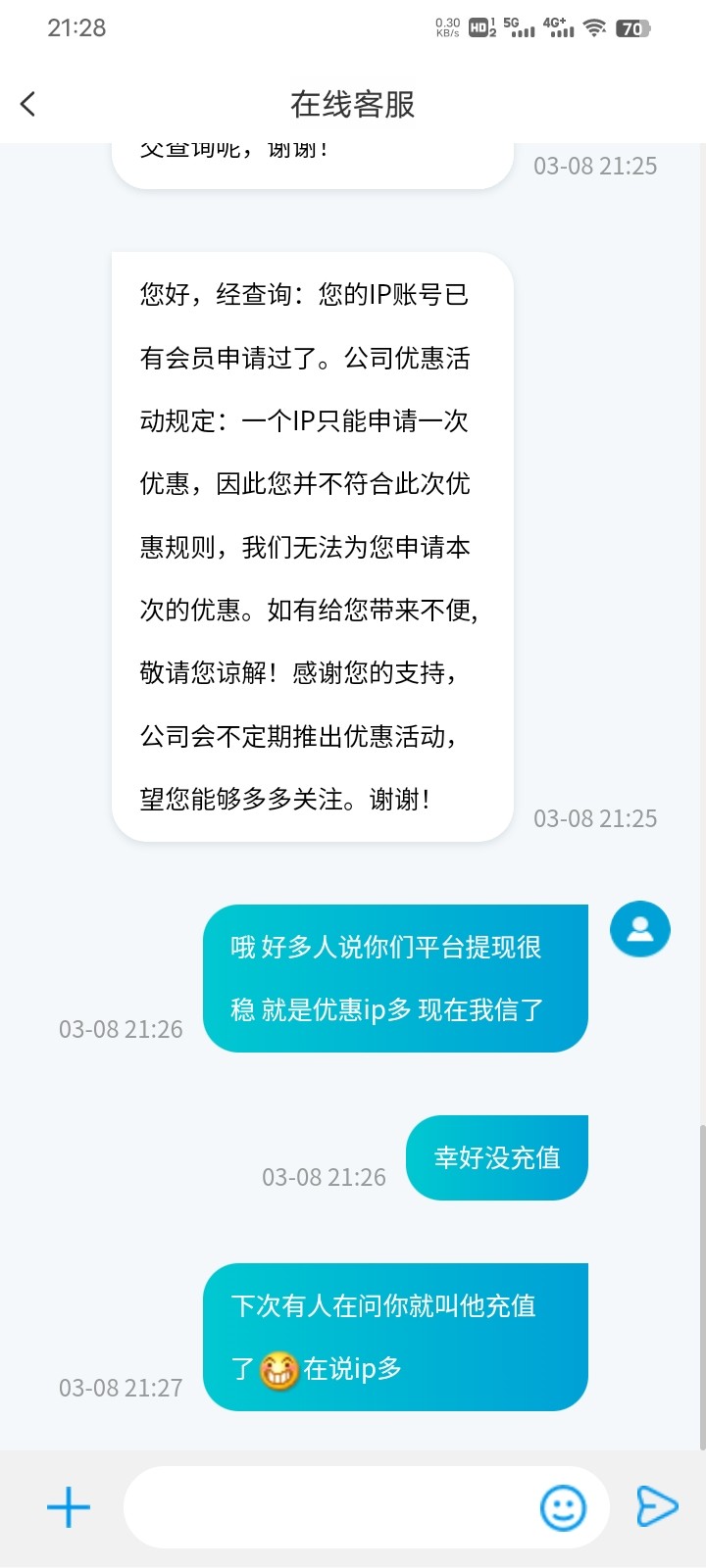The image size is (706, 1568).
Task: Go back from the 在线客服 chat
Action: coord(28,104)
